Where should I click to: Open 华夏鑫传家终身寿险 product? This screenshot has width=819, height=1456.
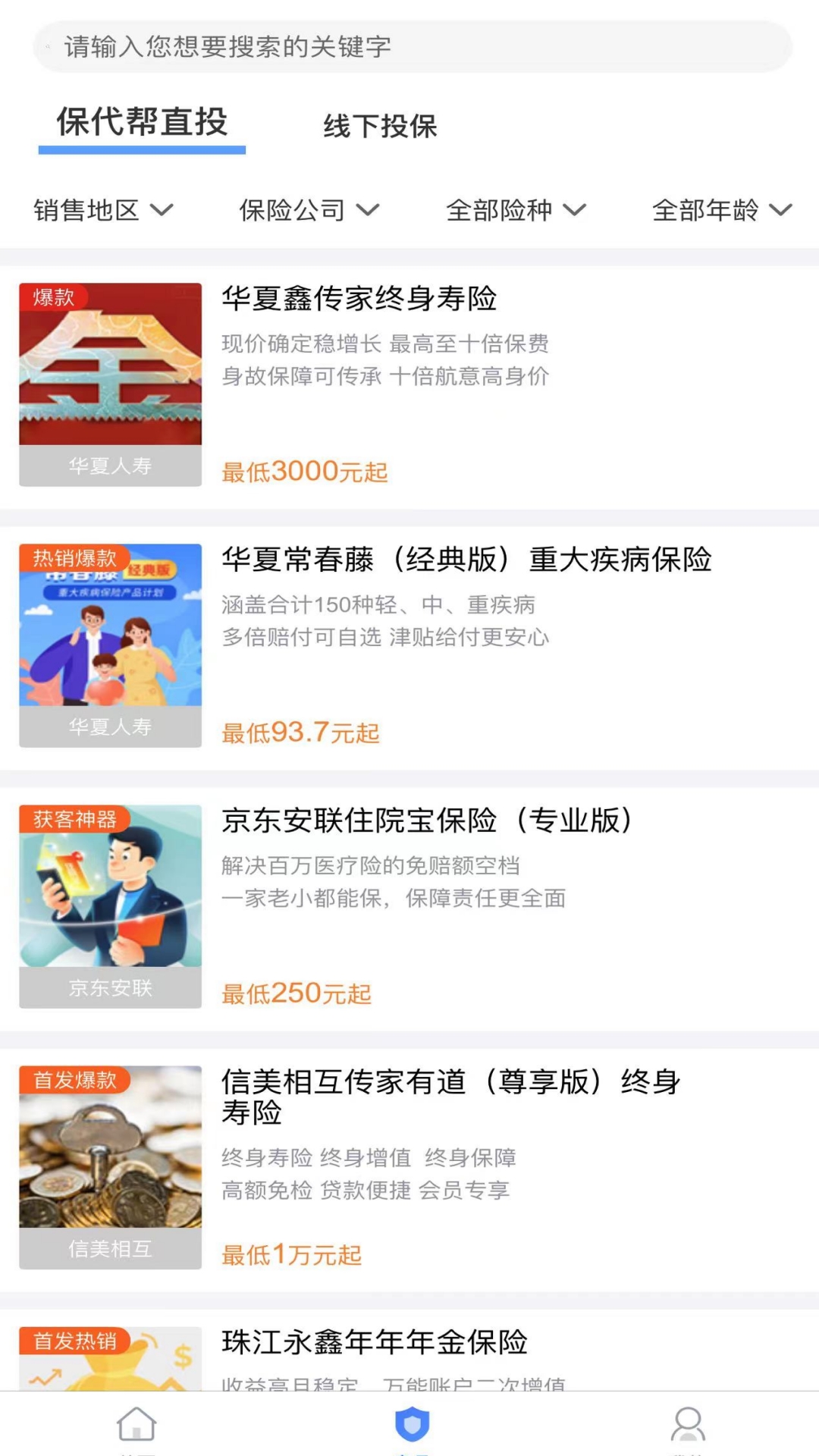pos(359,299)
